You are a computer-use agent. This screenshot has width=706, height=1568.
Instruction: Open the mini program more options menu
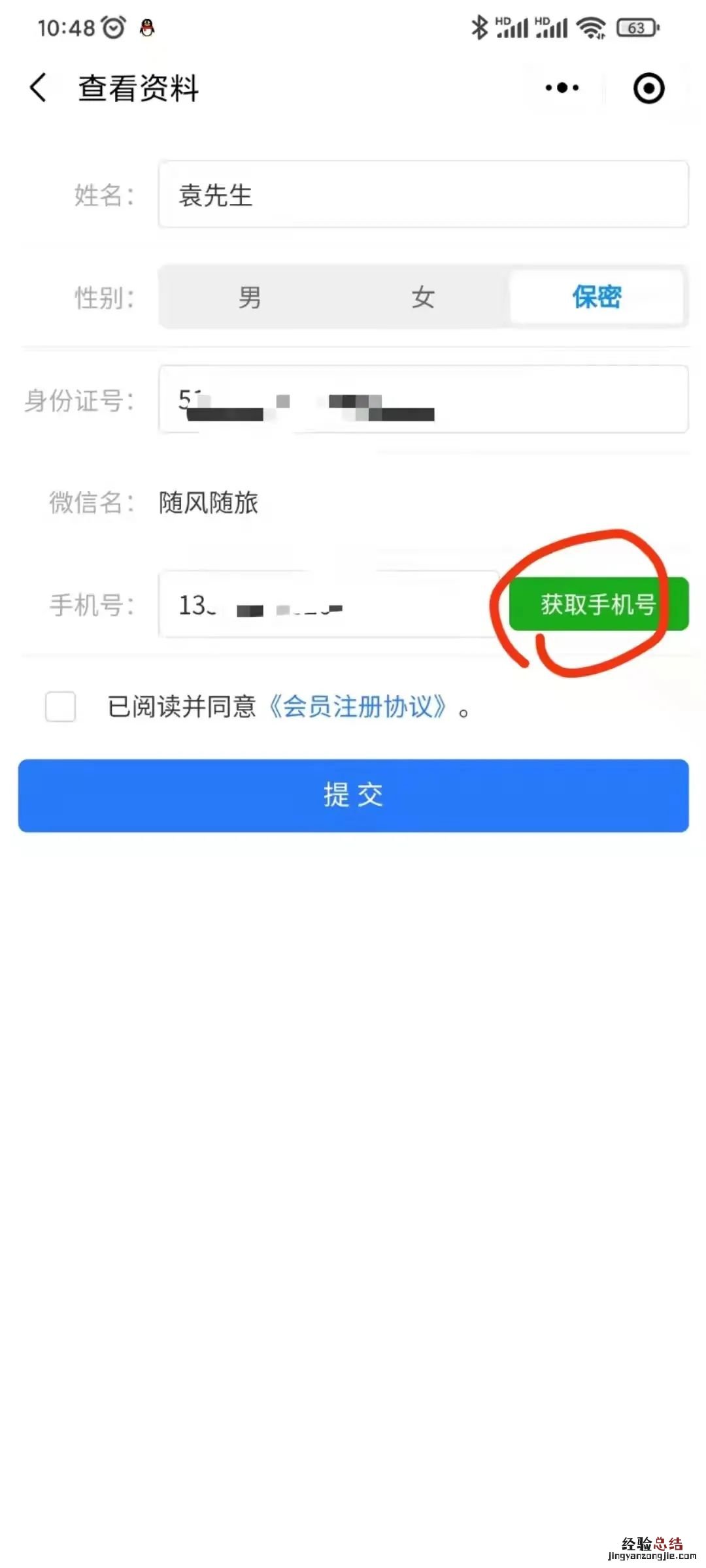tap(562, 88)
